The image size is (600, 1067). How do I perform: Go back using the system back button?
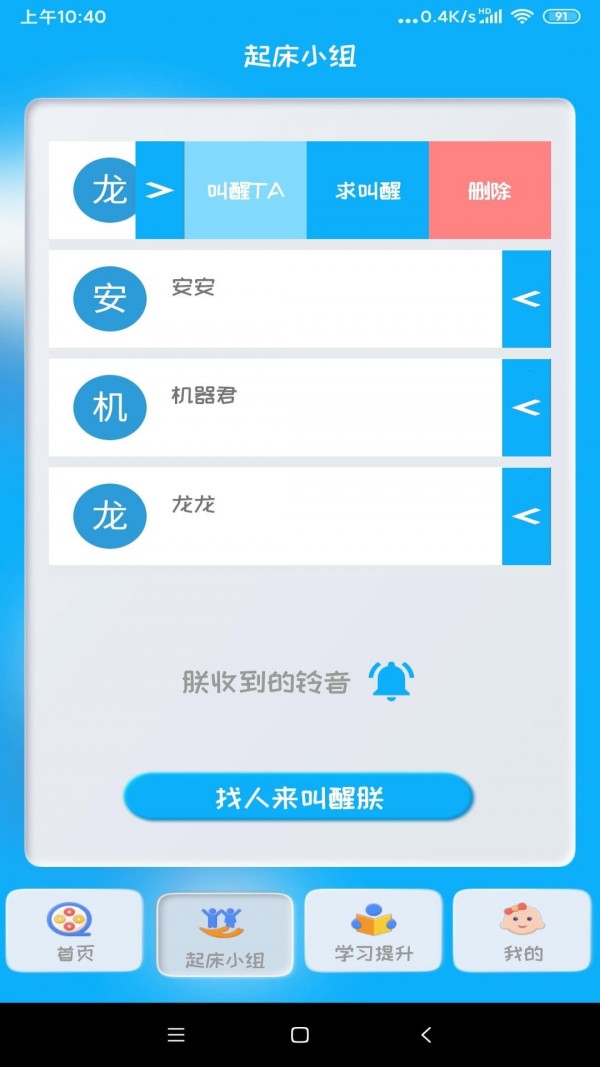click(426, 1035)
